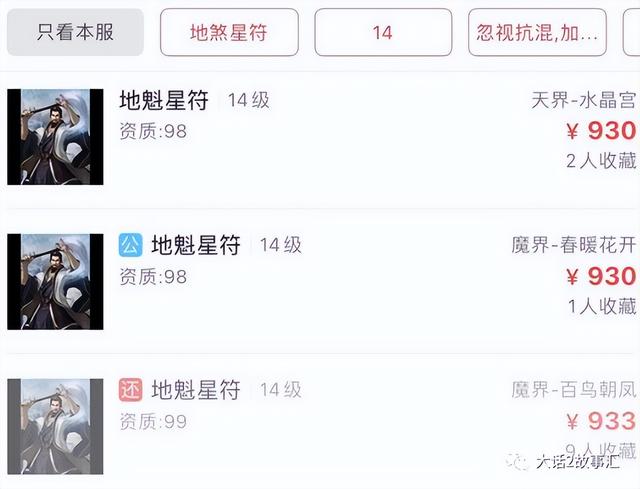Open the 地魁星符 listing from 魔界-百鸟朝凤
The height and width of the screenshot is (489, 640).
(x=320, y=420)
